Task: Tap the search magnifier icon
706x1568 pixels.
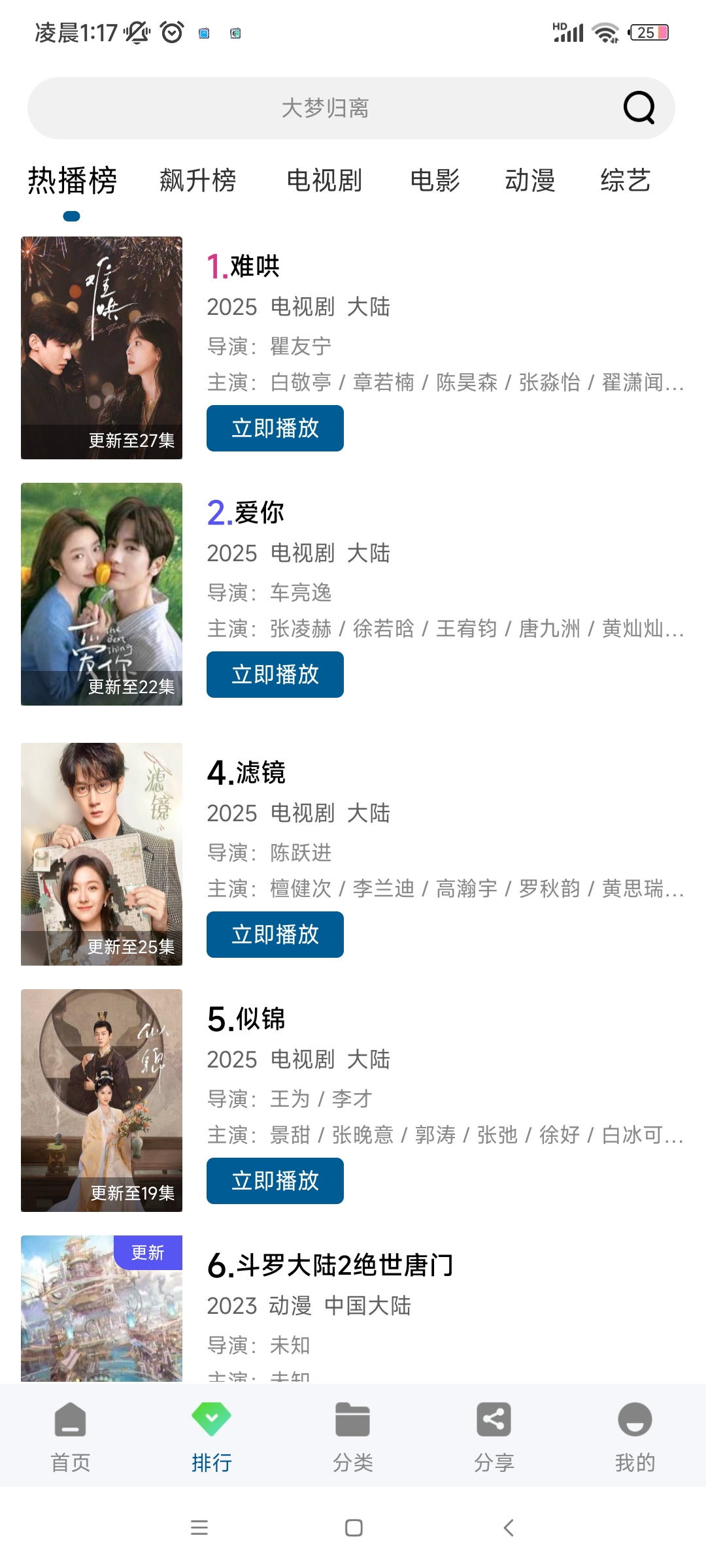Action: pyautogui.click(x=639, y=108)
